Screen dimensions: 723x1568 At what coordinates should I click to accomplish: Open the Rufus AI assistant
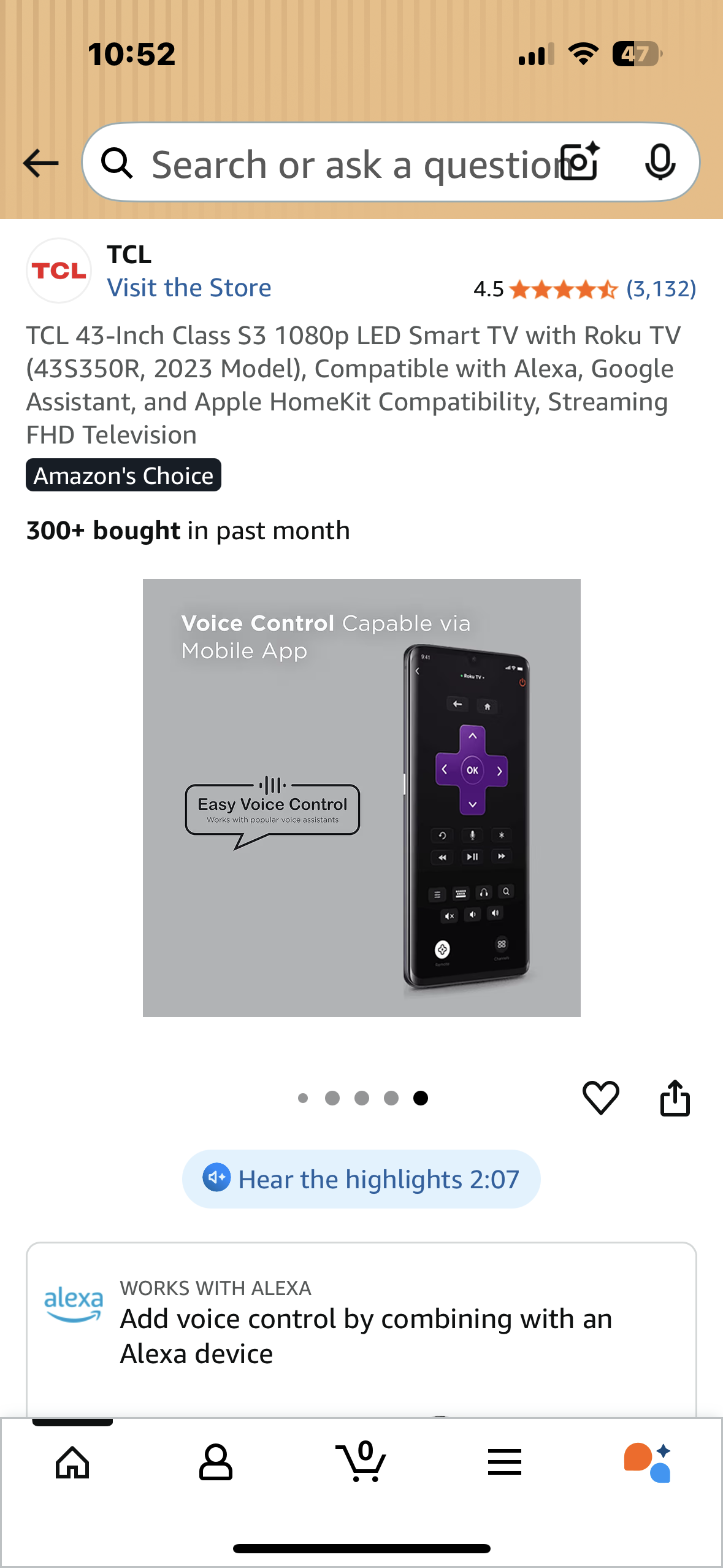click(x=647, y=1462)
